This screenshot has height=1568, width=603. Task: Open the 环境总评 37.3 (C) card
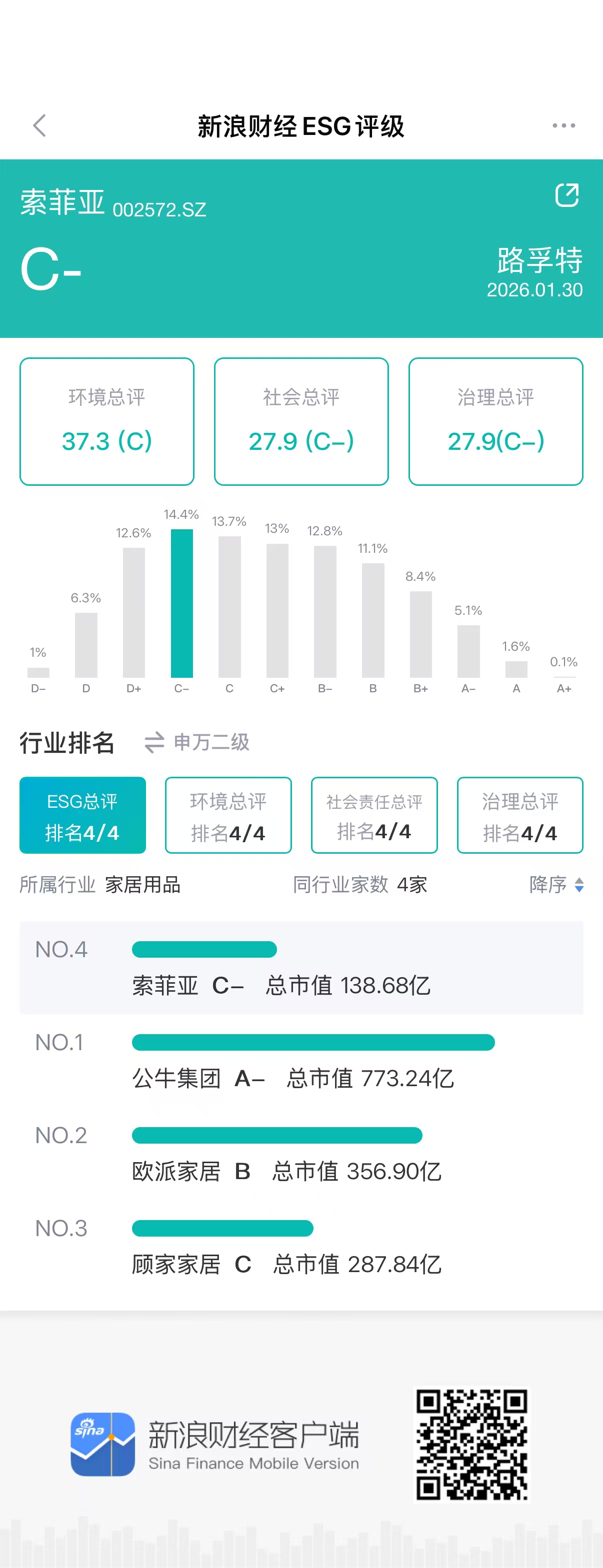(107, 421)
